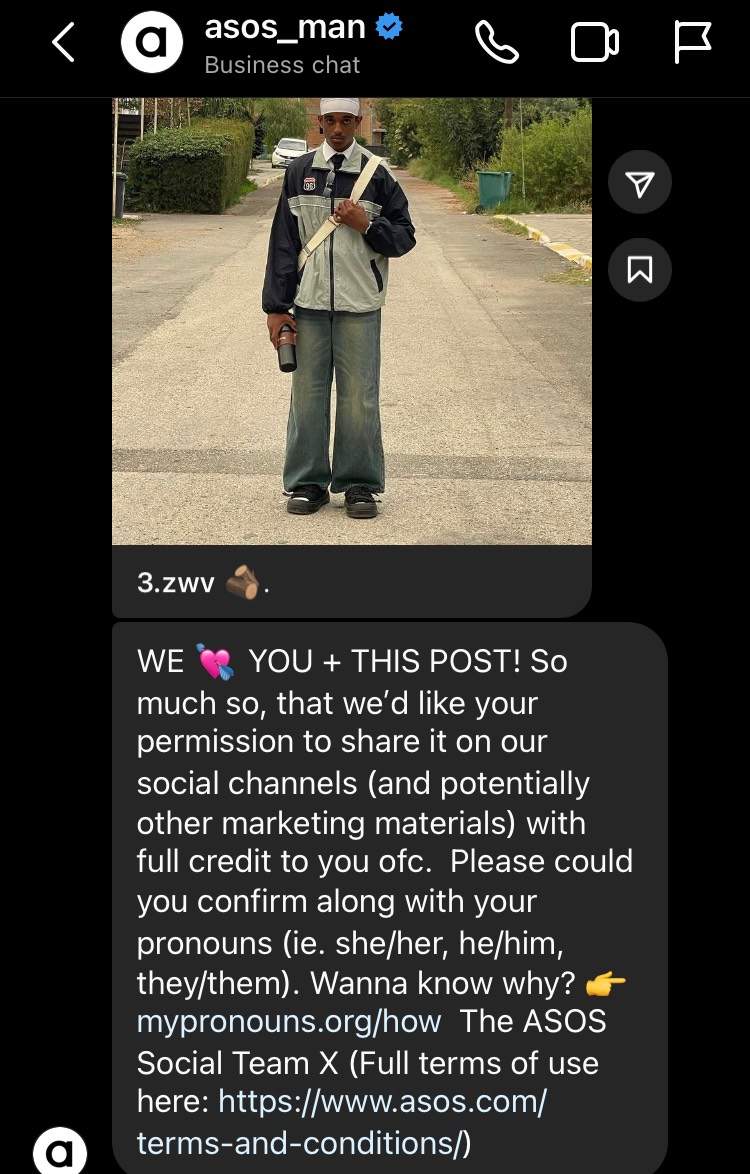Tap the ASOS sender avatar beside the message
Image resolution: width=750 pixels, height=1174 pixels.
(60, 1151)
